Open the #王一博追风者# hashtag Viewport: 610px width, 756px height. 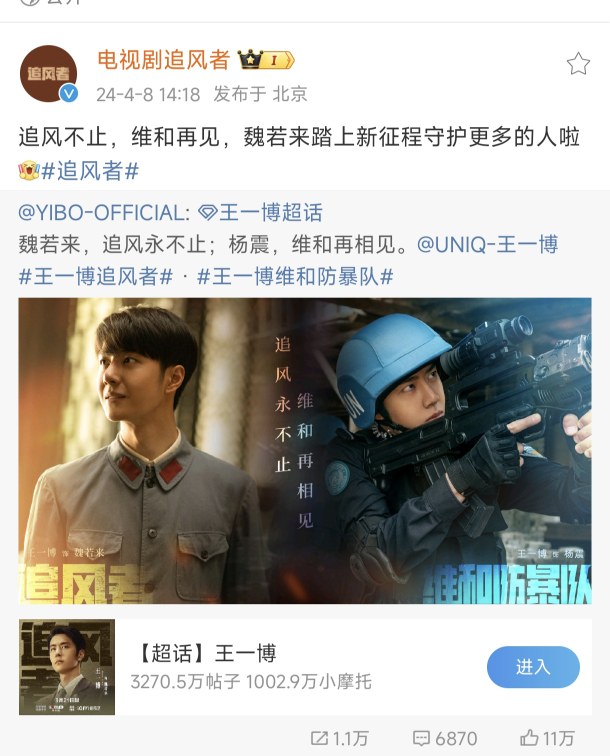(96, 276)
